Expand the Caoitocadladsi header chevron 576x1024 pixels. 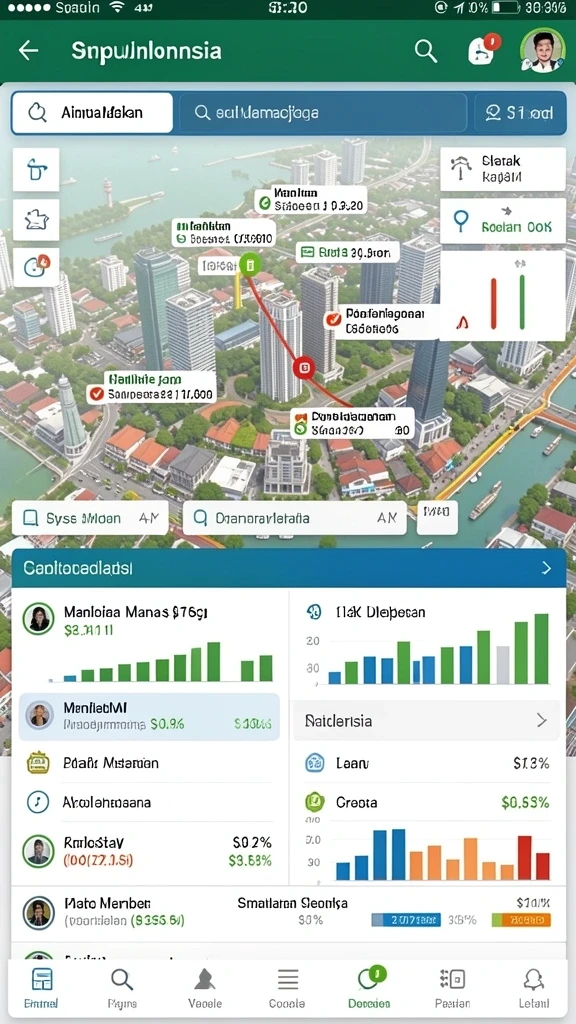coord(547,568)
